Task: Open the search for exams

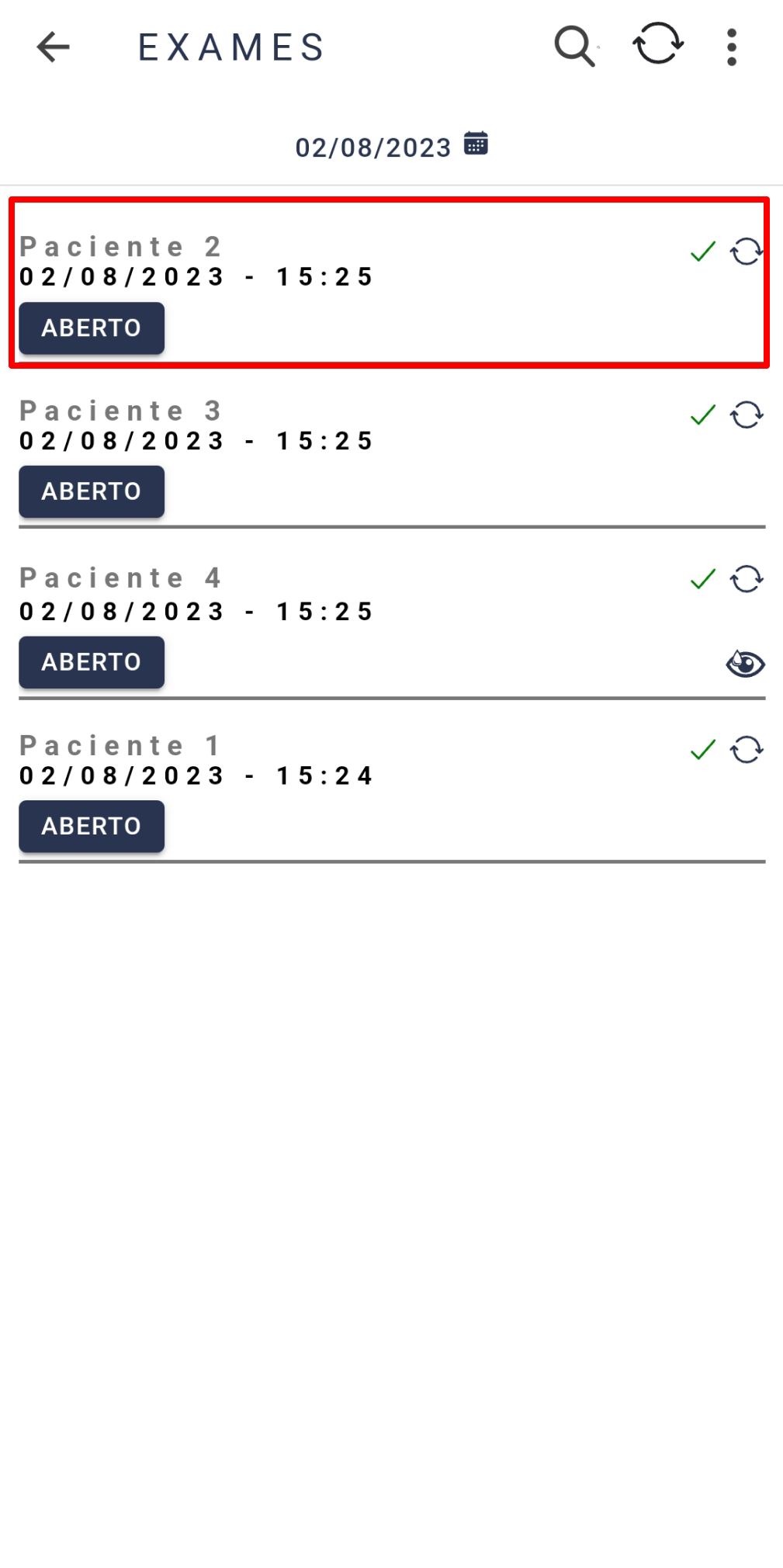Action: coord(574,47)
